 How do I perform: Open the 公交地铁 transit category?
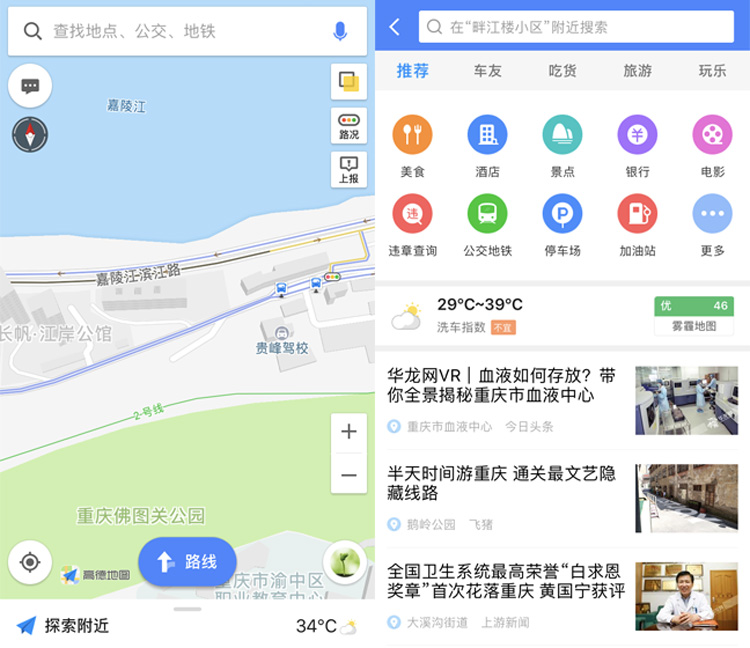coord(487,225)
